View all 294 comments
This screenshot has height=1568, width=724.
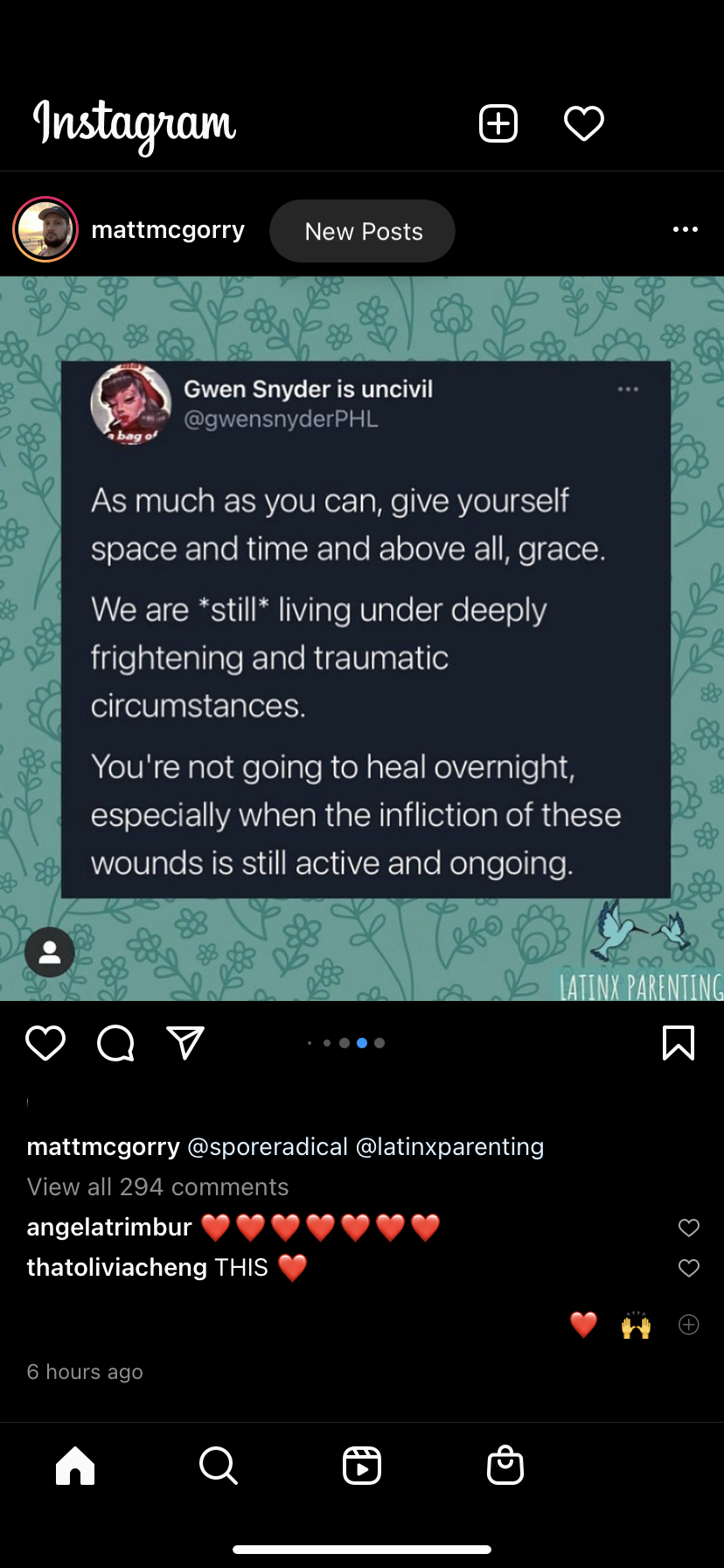[157, 1186]
